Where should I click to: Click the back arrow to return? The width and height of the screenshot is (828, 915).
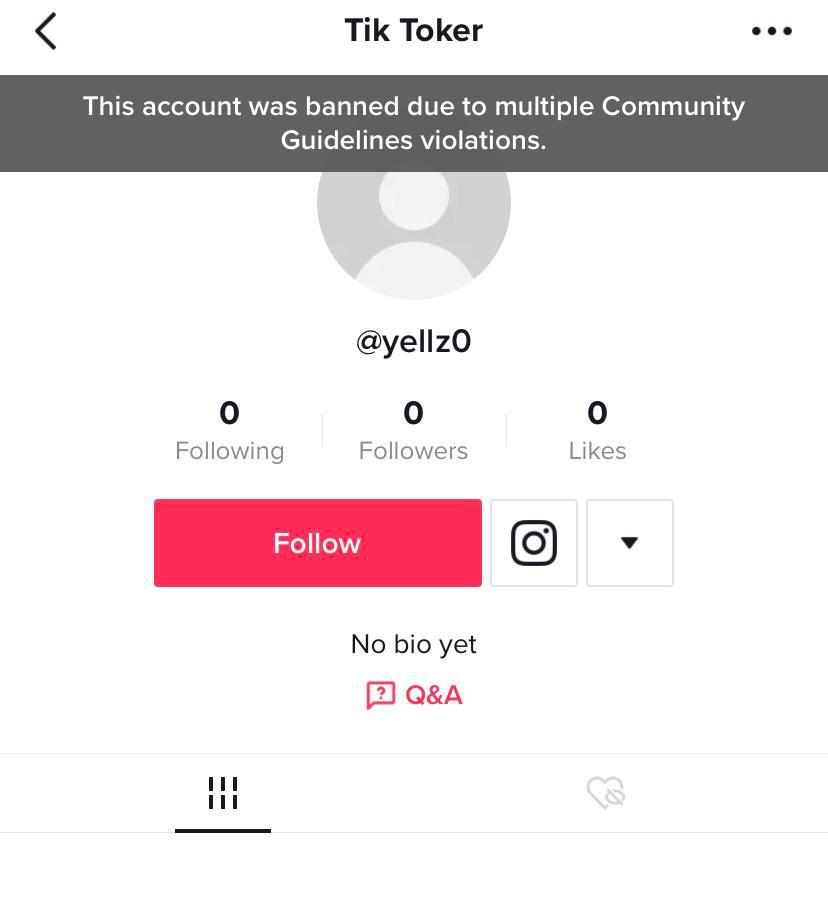[45, 30]
